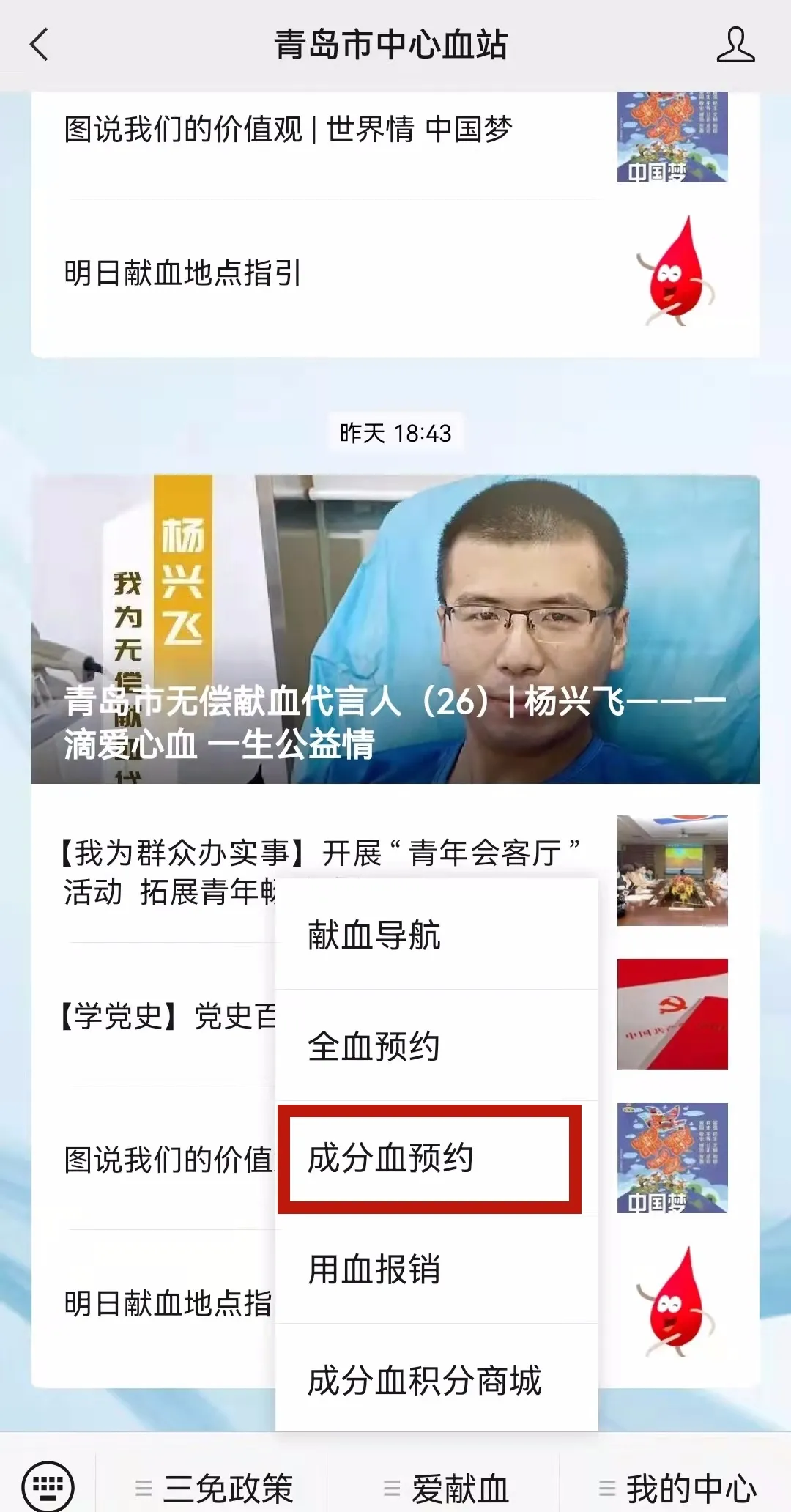Screen dimensions: 791x1512
Task: Open the 我的中心 bottom menu
Action: tap(678, 1489)
